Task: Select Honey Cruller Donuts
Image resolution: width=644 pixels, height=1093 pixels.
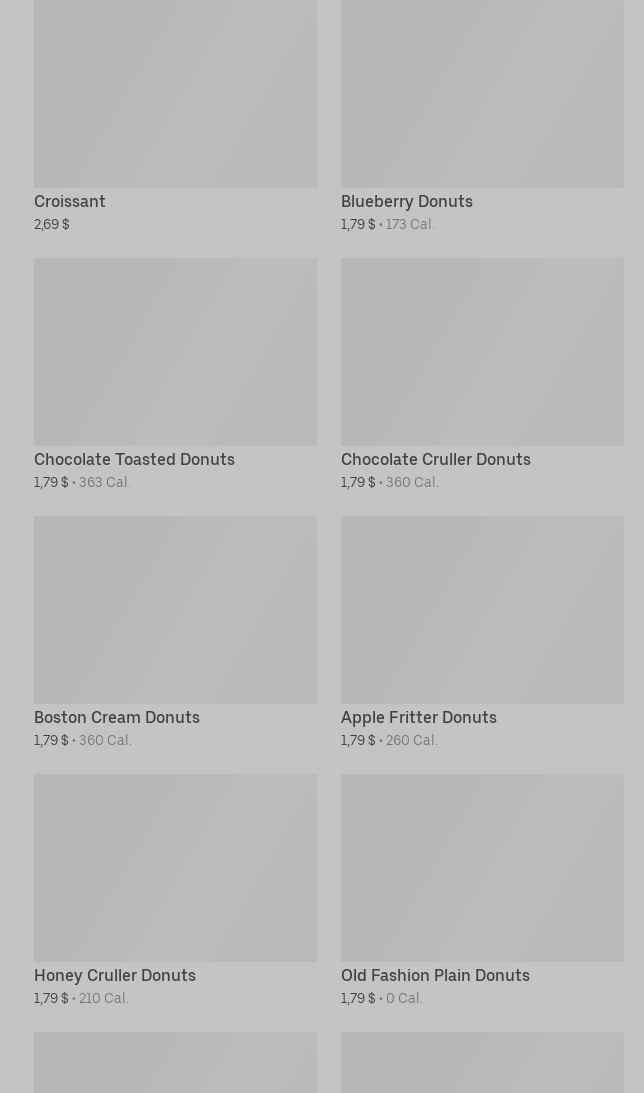Action: click(175, 890)
